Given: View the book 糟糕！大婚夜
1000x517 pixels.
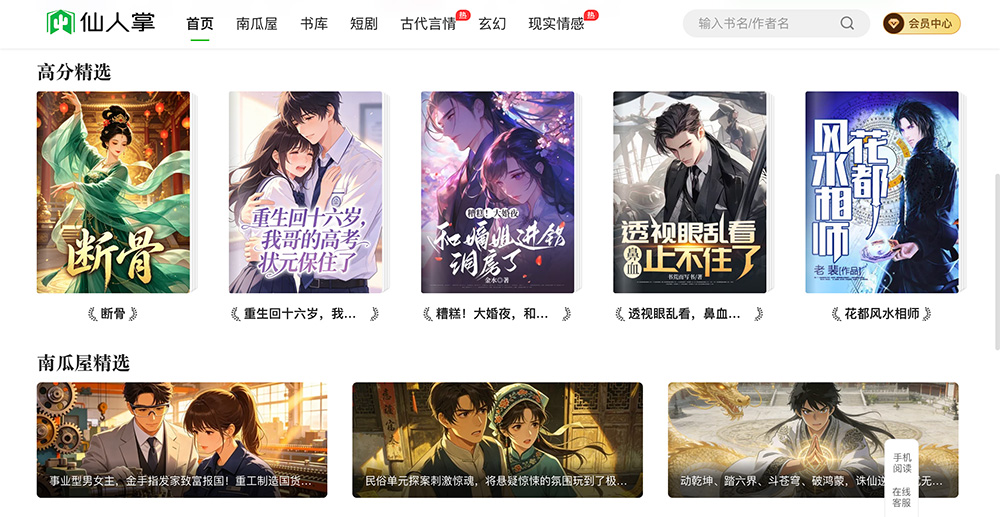Looking at the screenshot, I should click(497, 193).
